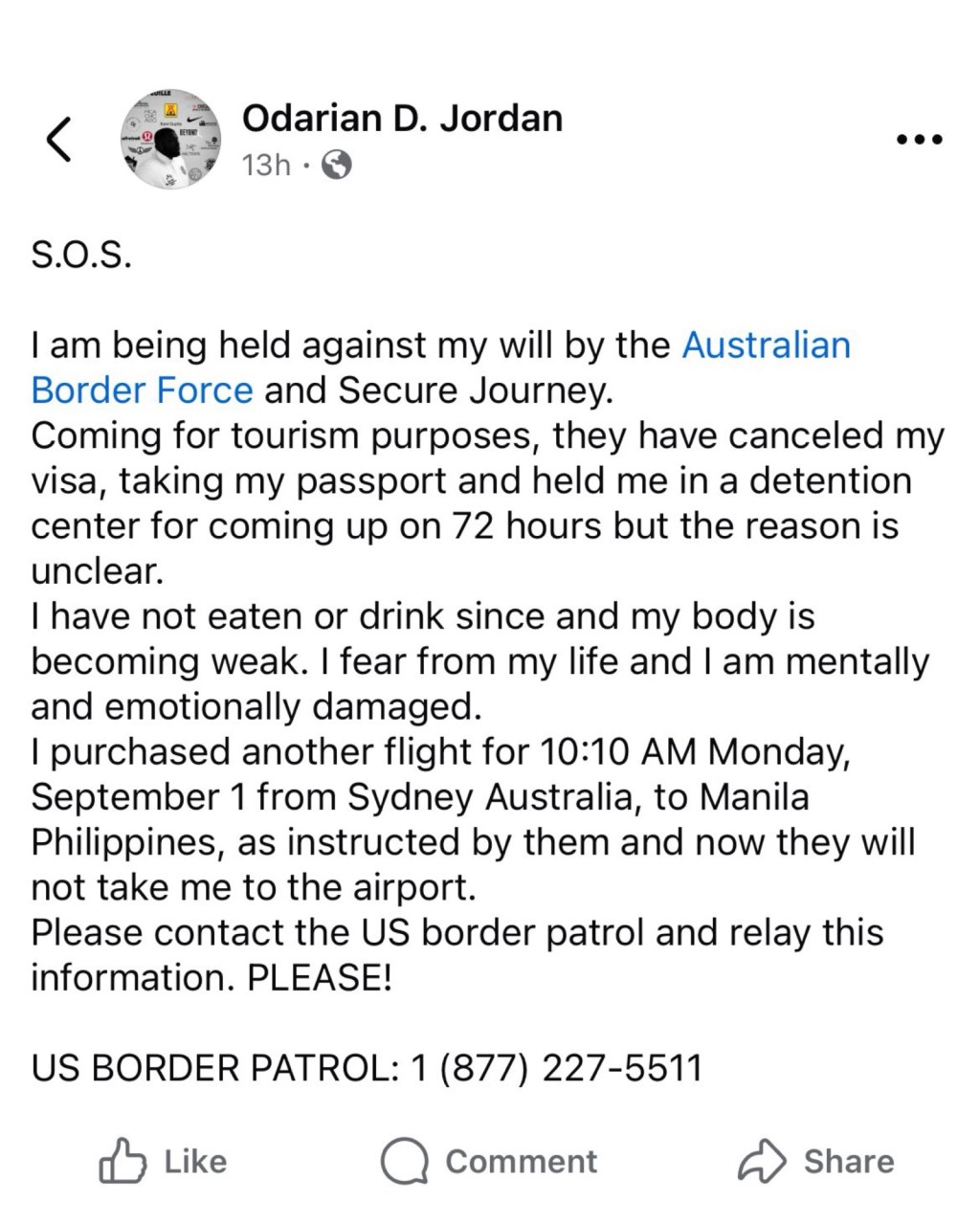Open the post's three-dot options menu
This screenshot has height=1225, width=980.
click(x=920, y=140)
